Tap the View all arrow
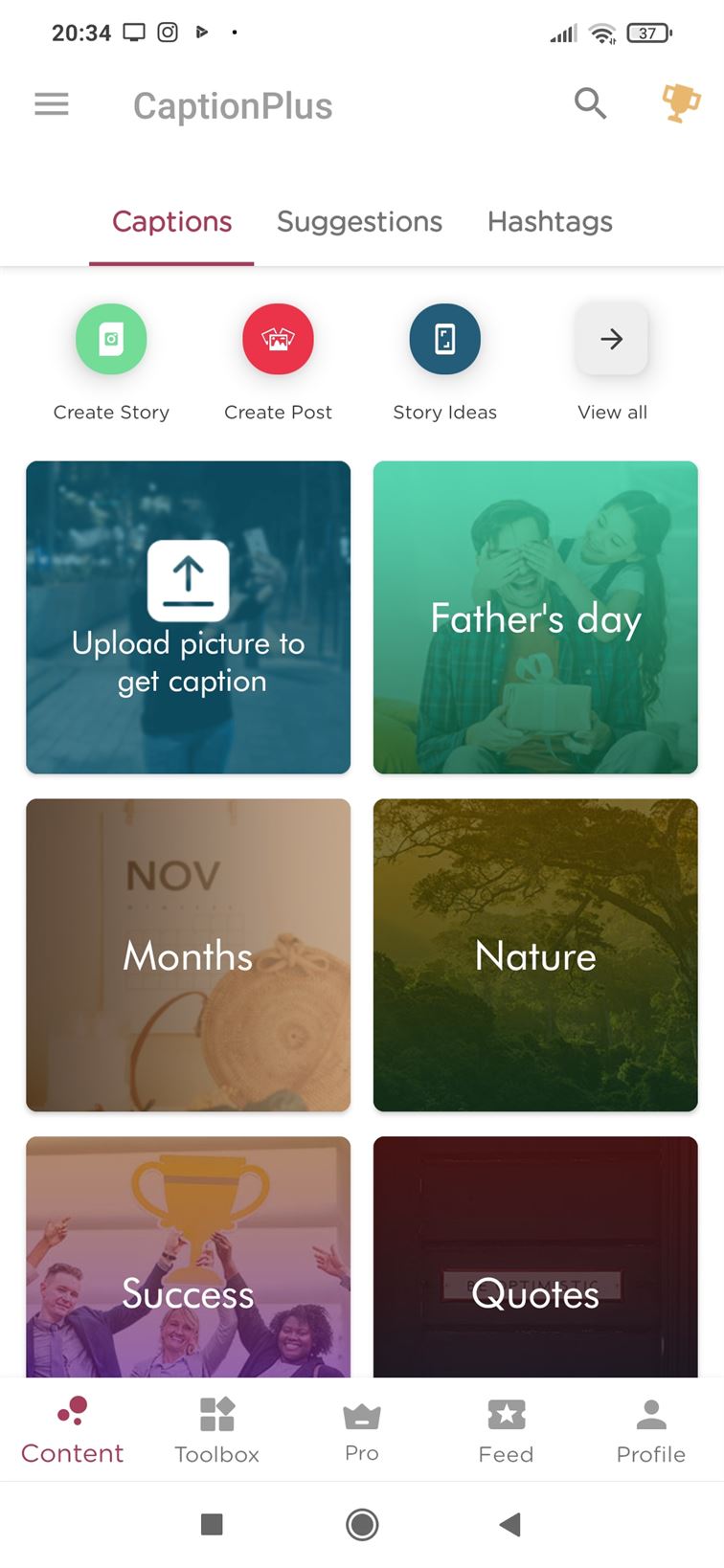Image resolution: width=724 pixels, height=1568 pixels. coord(611,339)
